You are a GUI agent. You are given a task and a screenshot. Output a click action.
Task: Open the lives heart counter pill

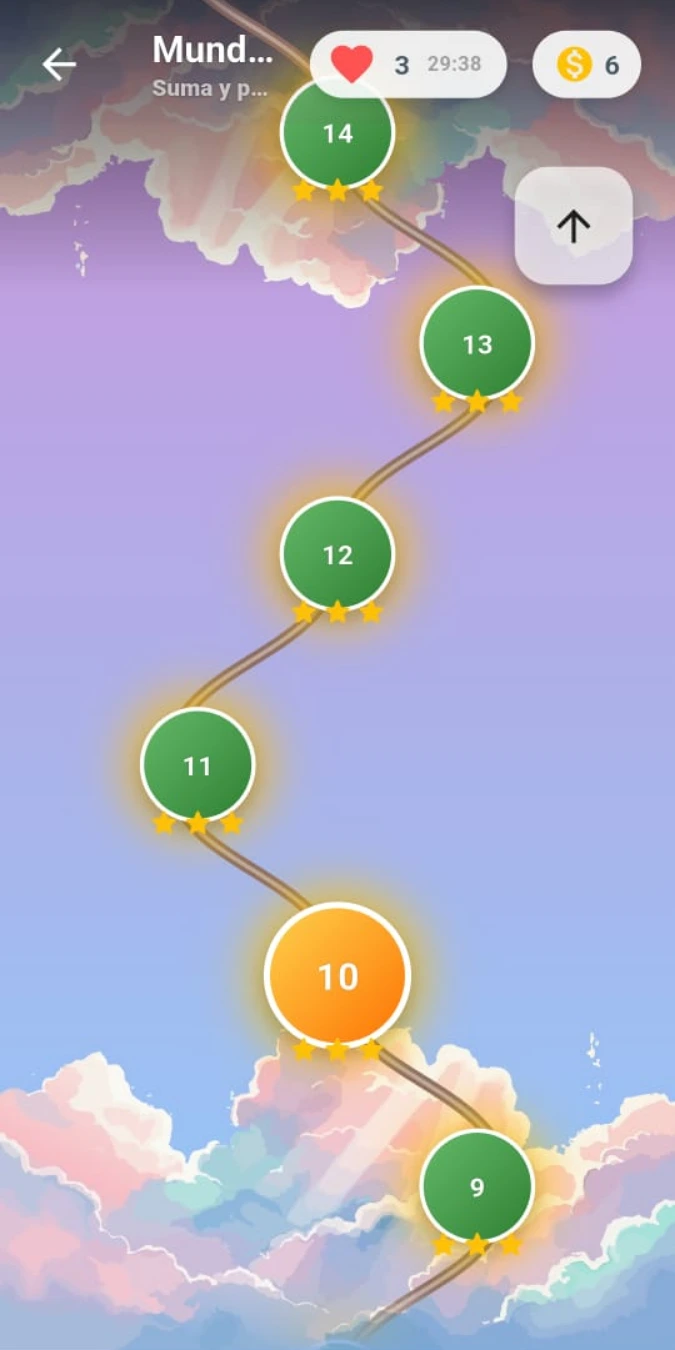coord(407,66)
